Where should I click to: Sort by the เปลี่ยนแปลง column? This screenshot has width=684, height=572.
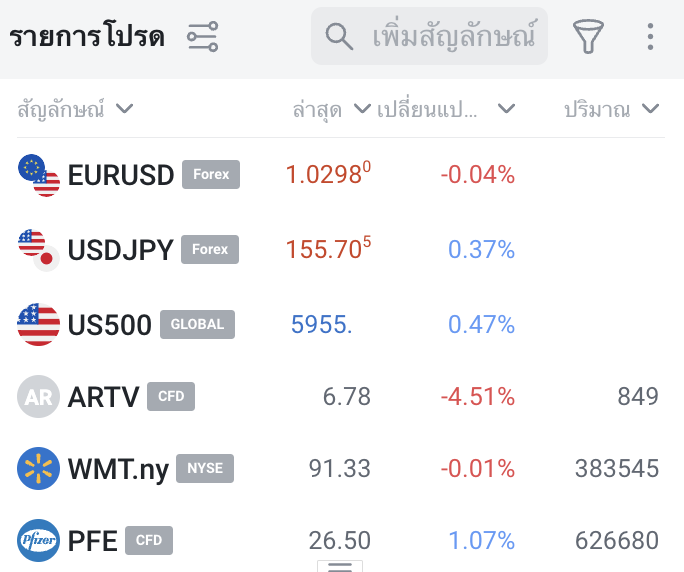tap(446, 109)
